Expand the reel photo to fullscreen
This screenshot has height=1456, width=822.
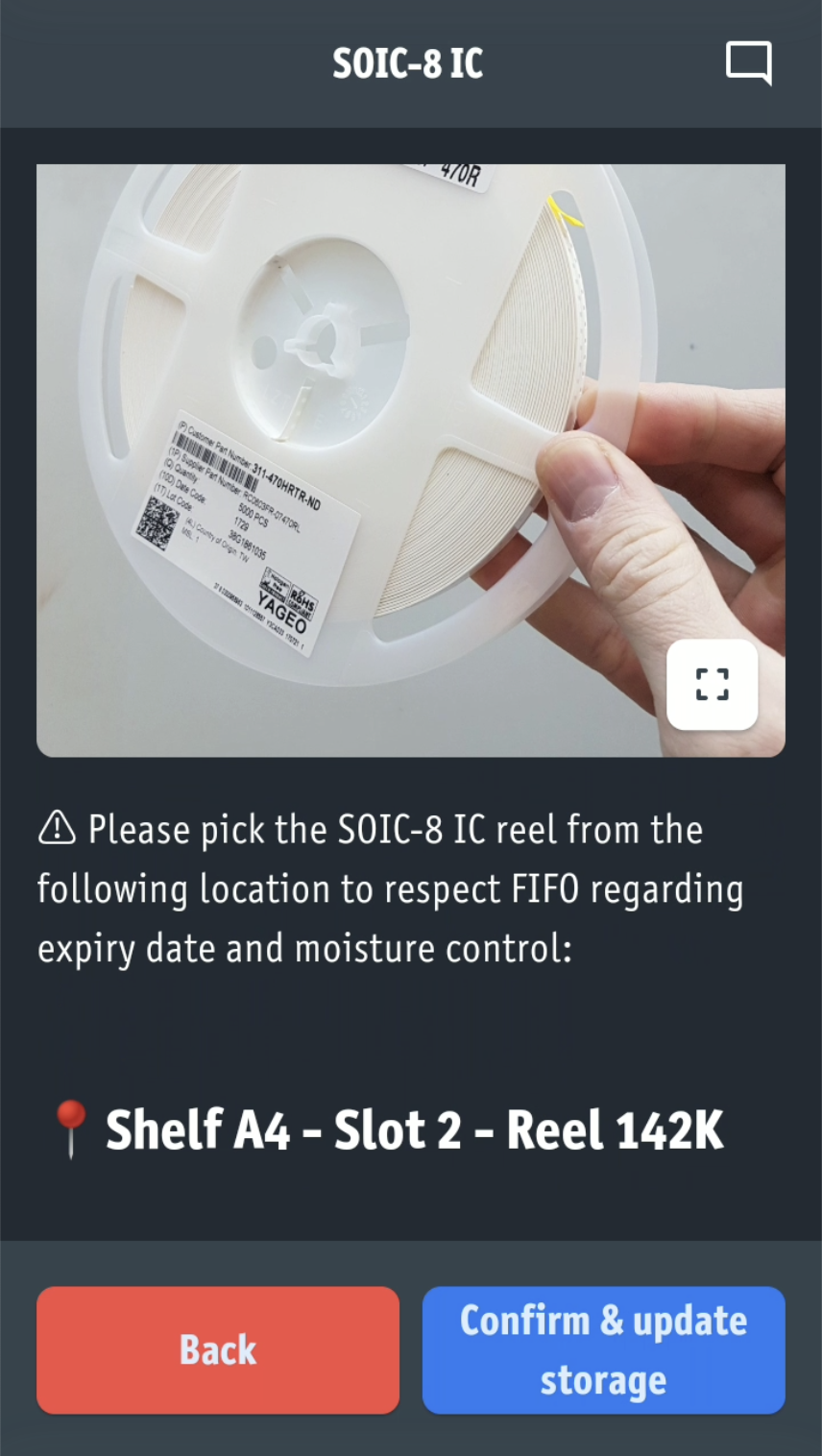coord(712,684)
